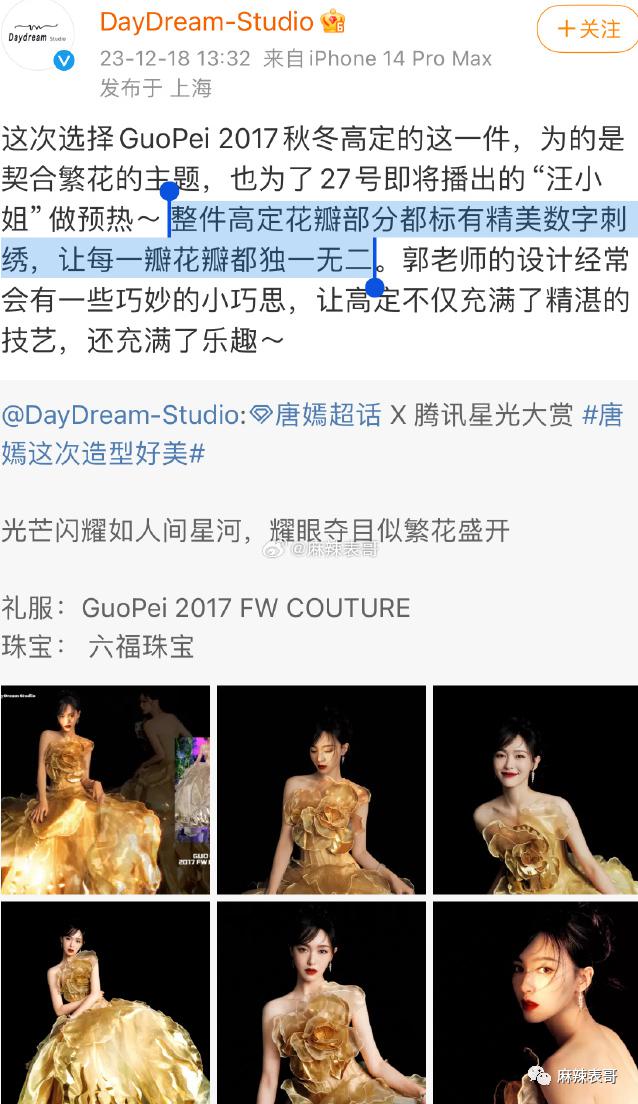Open the DayDream-Studio username at the top

point(207,21)
